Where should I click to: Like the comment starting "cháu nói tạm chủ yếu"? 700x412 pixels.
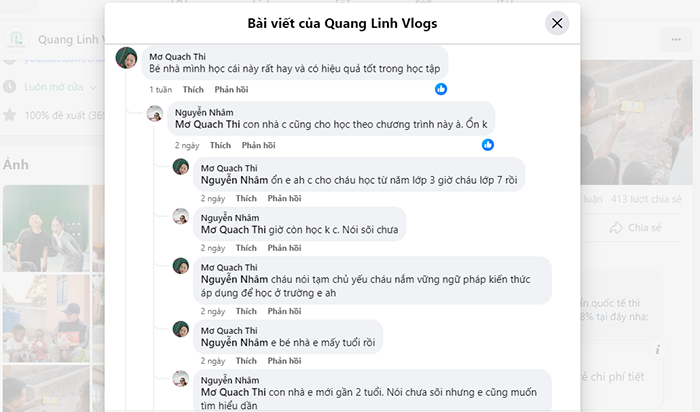pyautogui.click(x=245, y=310)
